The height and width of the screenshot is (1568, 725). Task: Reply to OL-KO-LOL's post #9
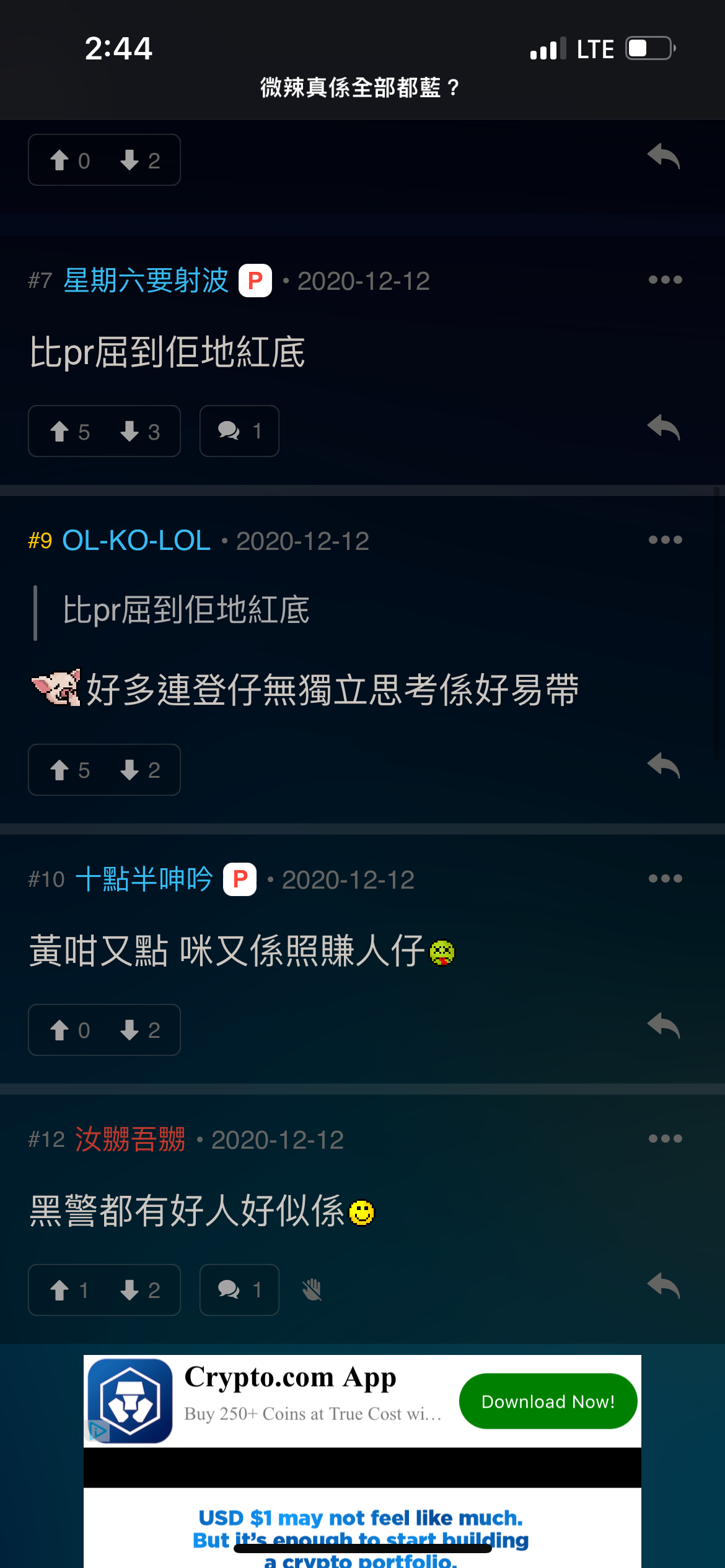[664, 767]
